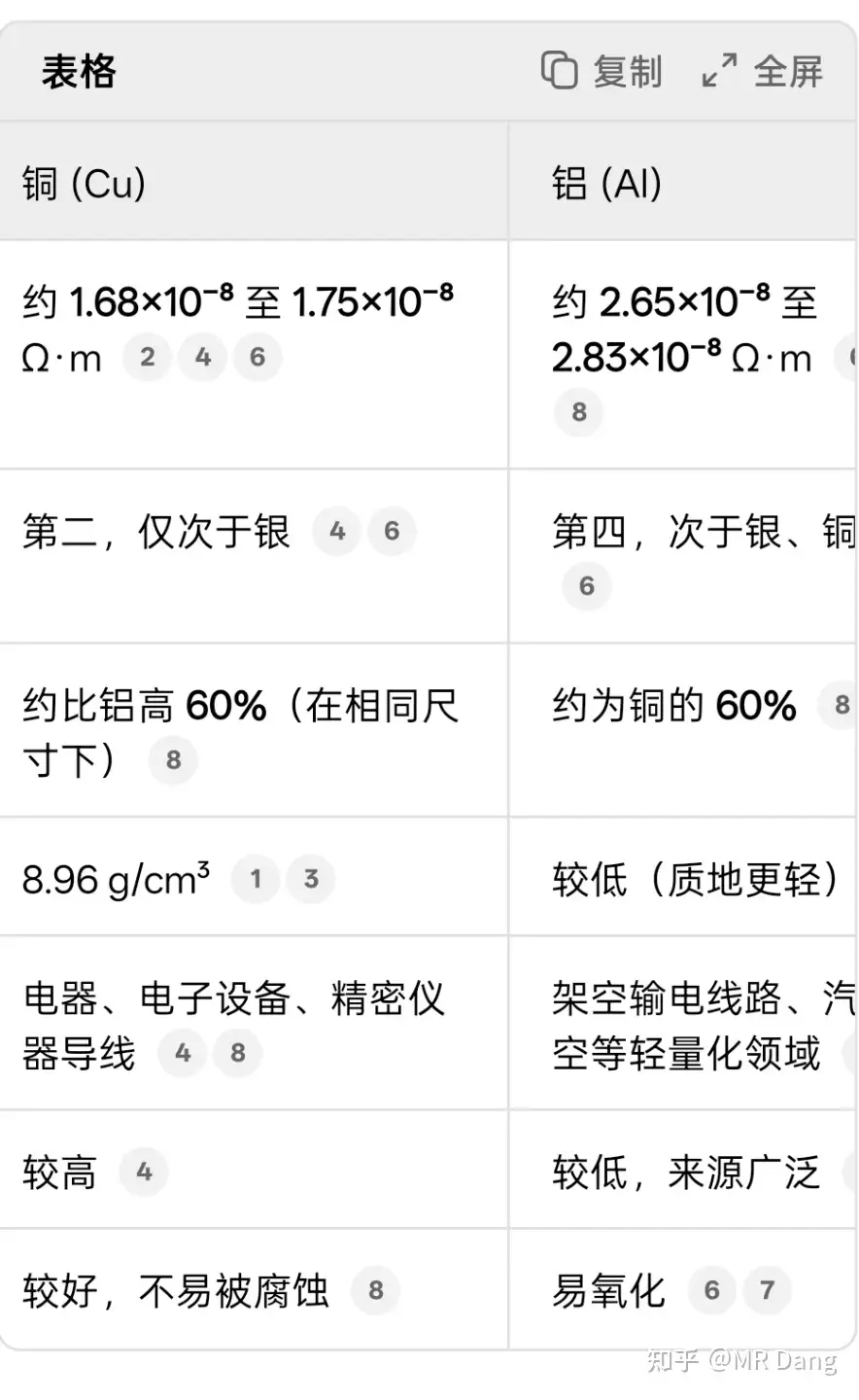
Task: Copy the table using the 复制 button
Action: coord(626,71)
